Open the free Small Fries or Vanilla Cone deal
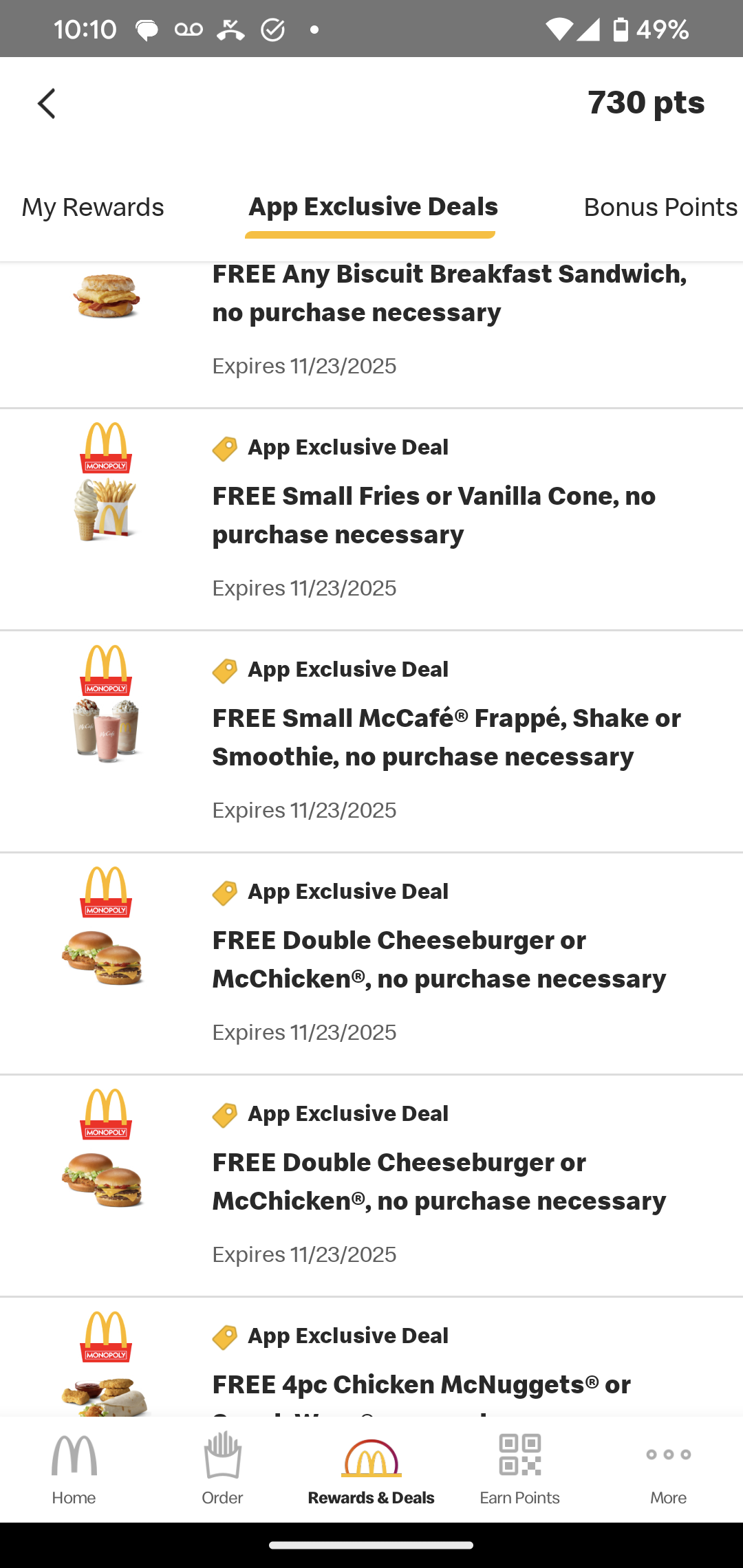This screenshot has height=1568, width=743. point(433,516)
